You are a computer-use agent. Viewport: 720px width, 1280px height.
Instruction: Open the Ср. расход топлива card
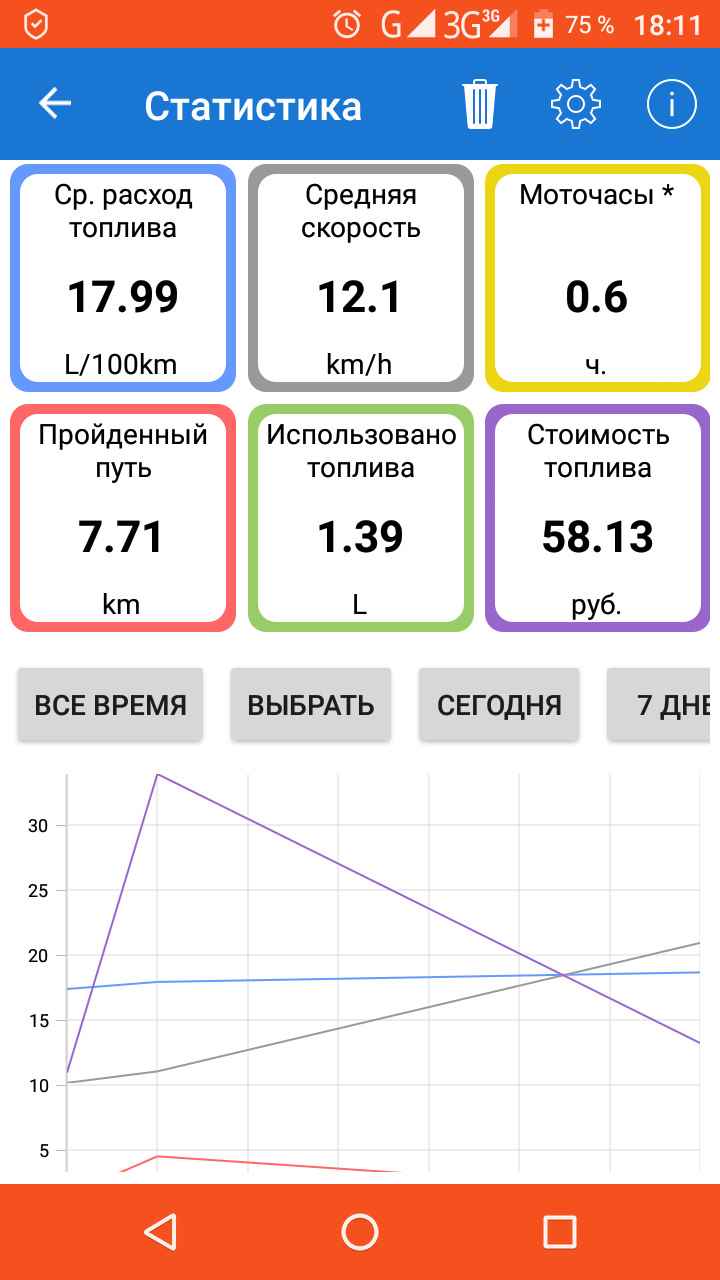coord(122,277)
